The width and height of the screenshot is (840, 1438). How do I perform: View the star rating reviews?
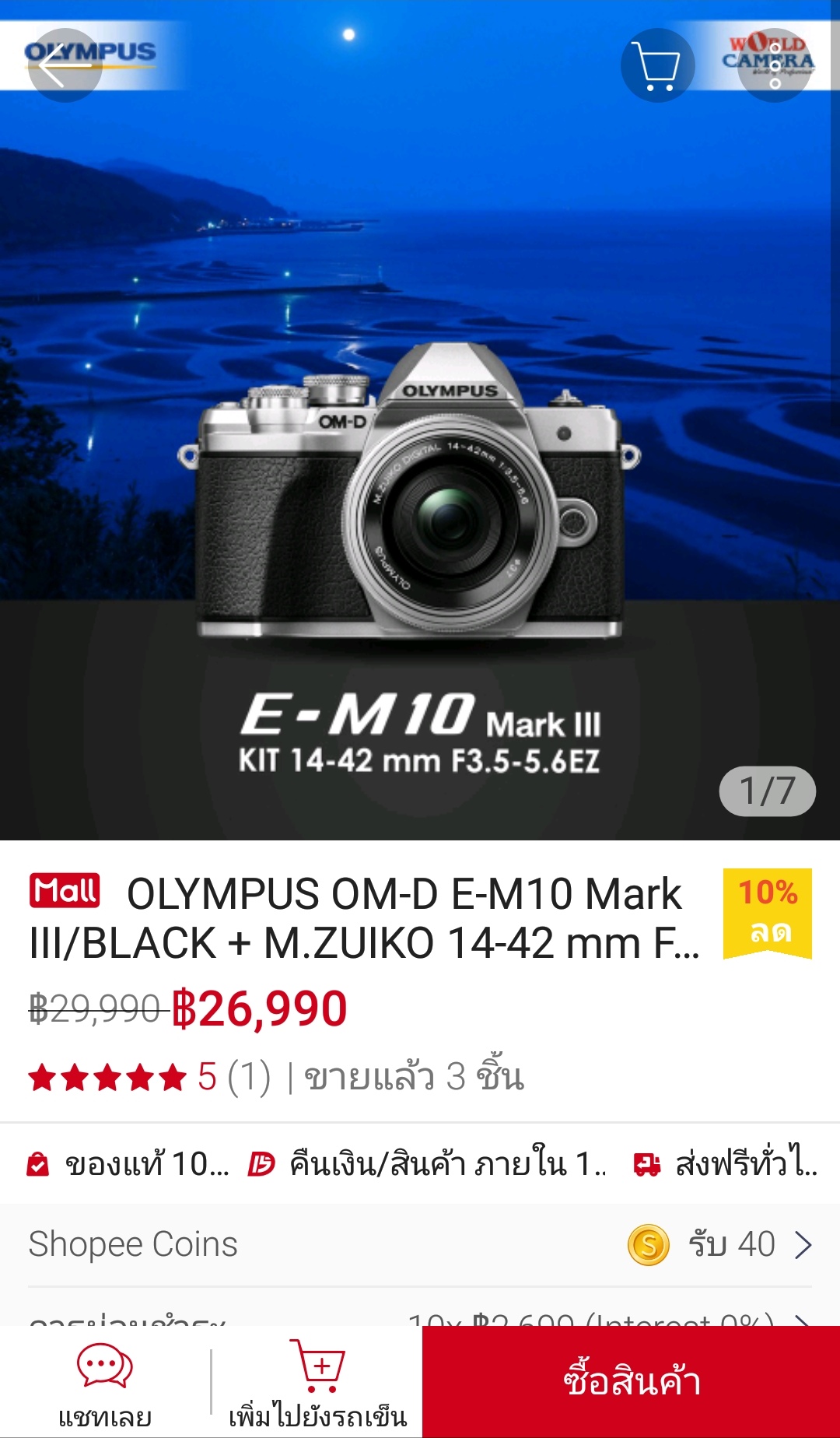pyautogui.click(x=148, y=1078)
